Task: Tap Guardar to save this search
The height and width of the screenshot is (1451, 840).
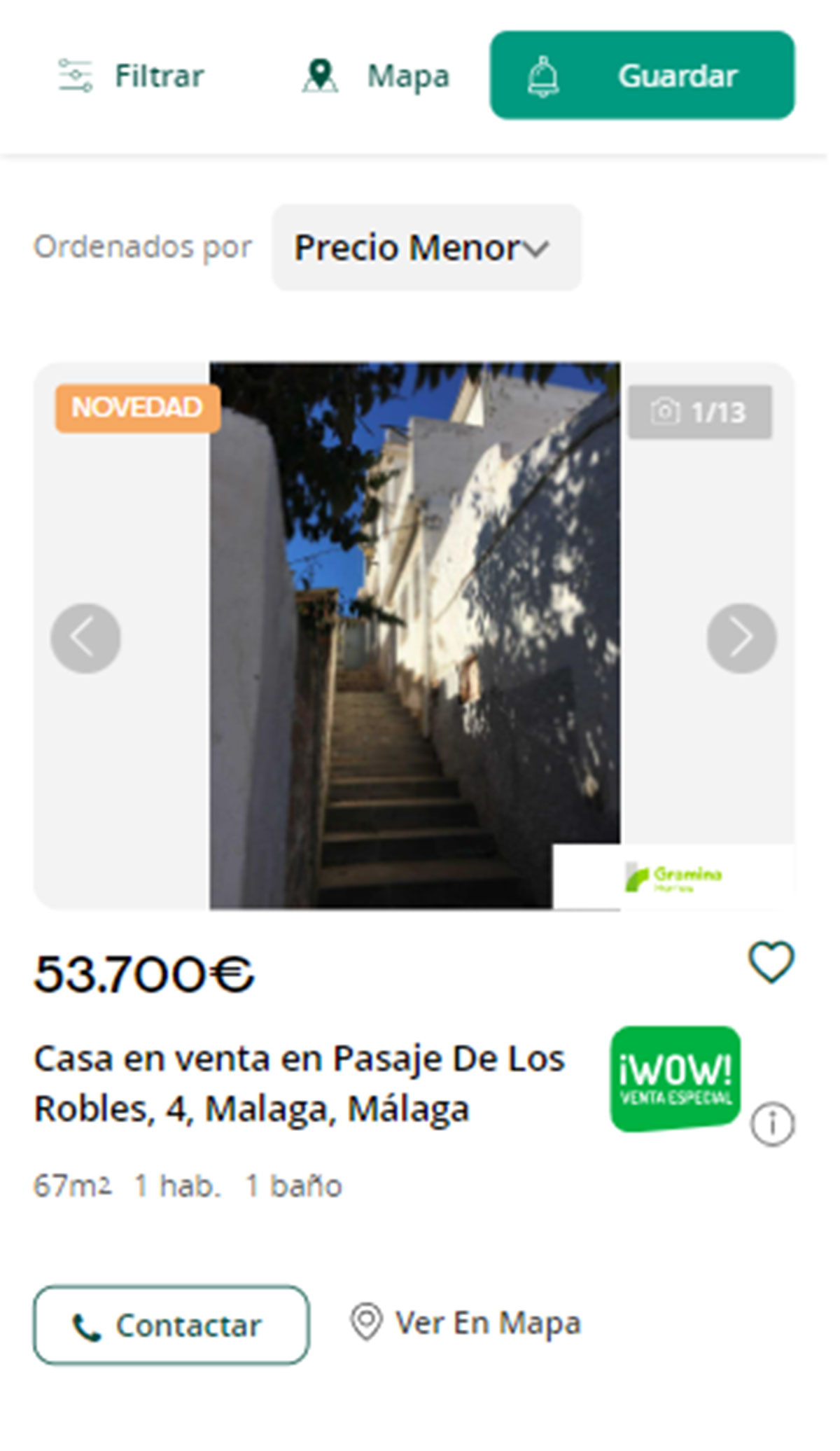Action: (642, 76)
